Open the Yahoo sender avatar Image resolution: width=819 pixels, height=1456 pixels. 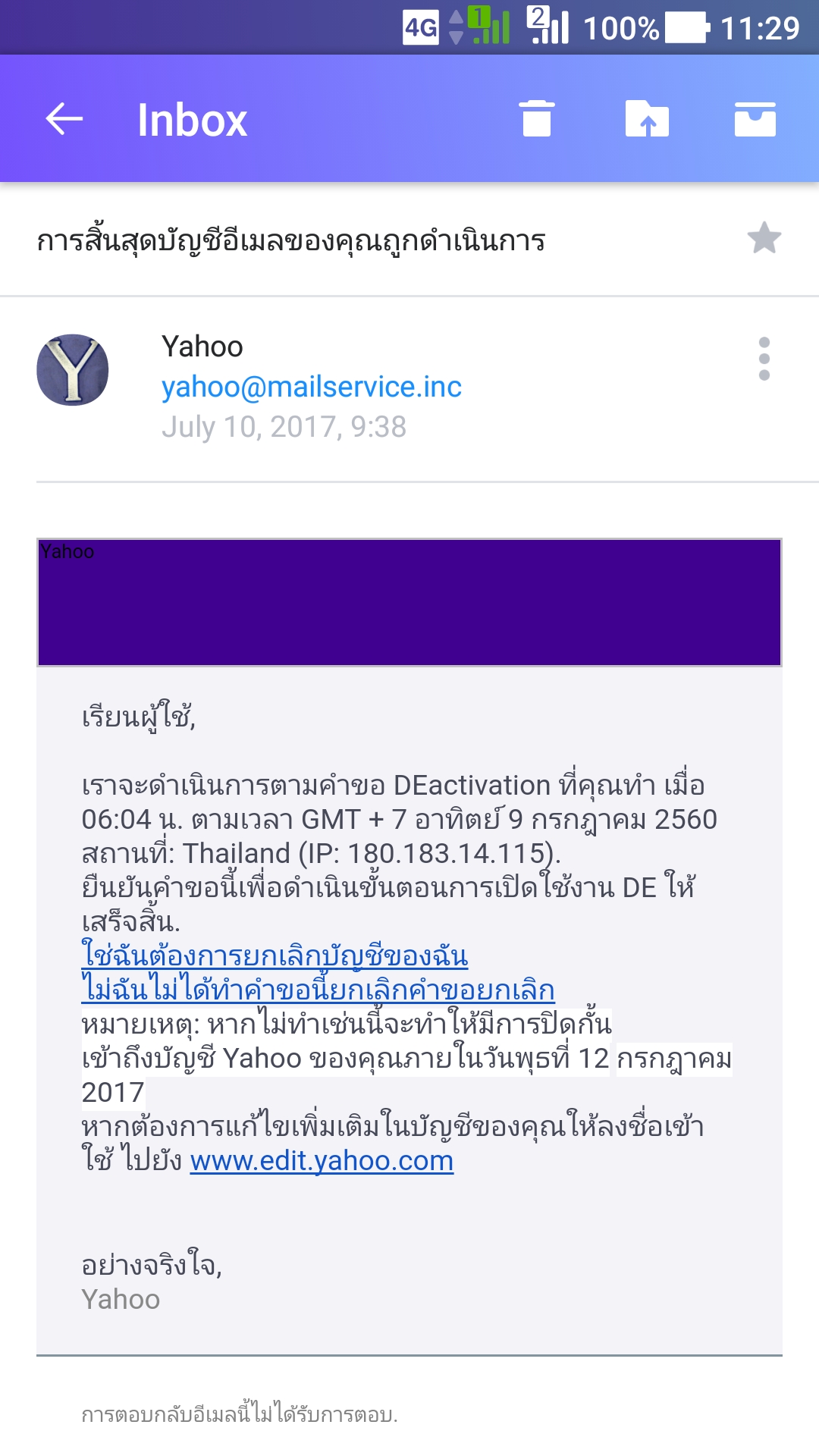73,370
